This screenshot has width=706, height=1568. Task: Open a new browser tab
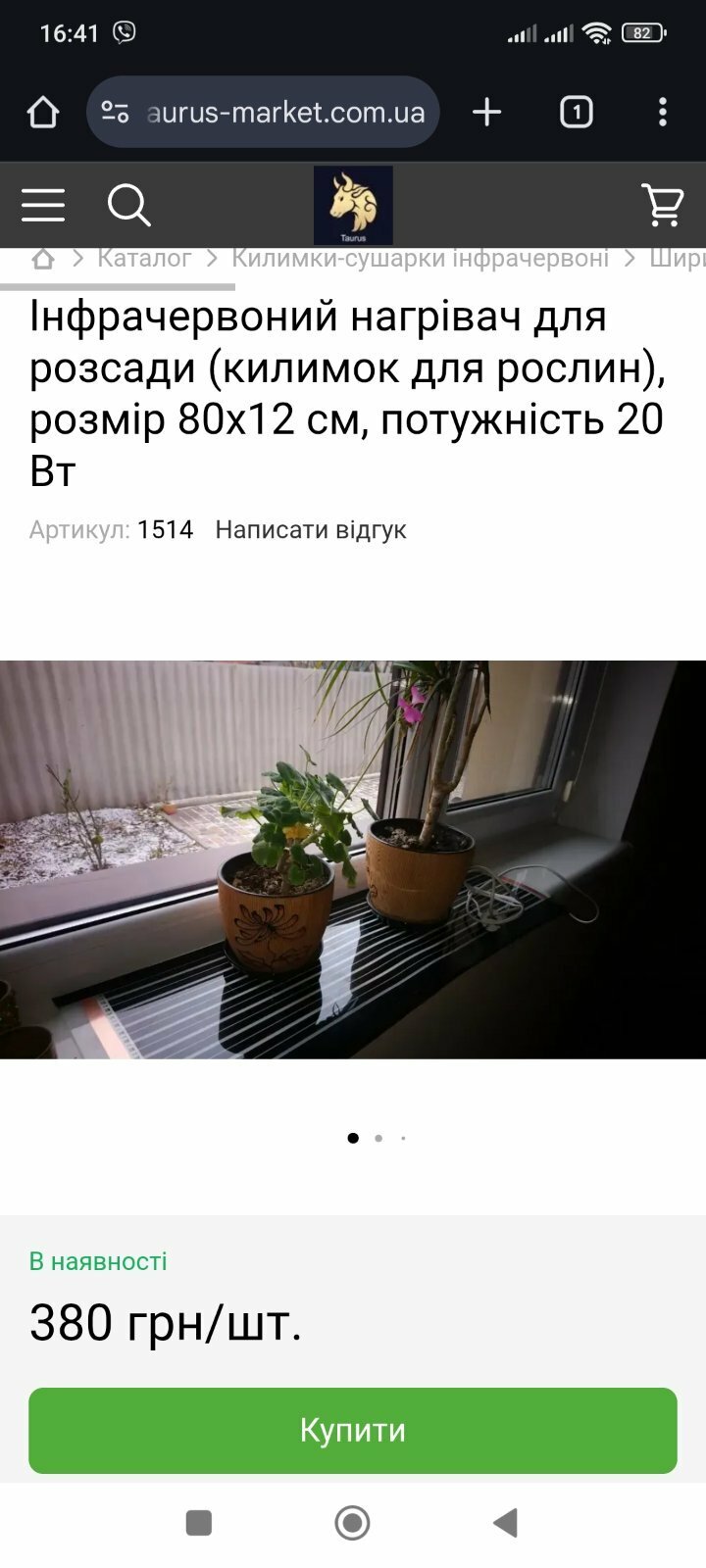tap(486, 113)
